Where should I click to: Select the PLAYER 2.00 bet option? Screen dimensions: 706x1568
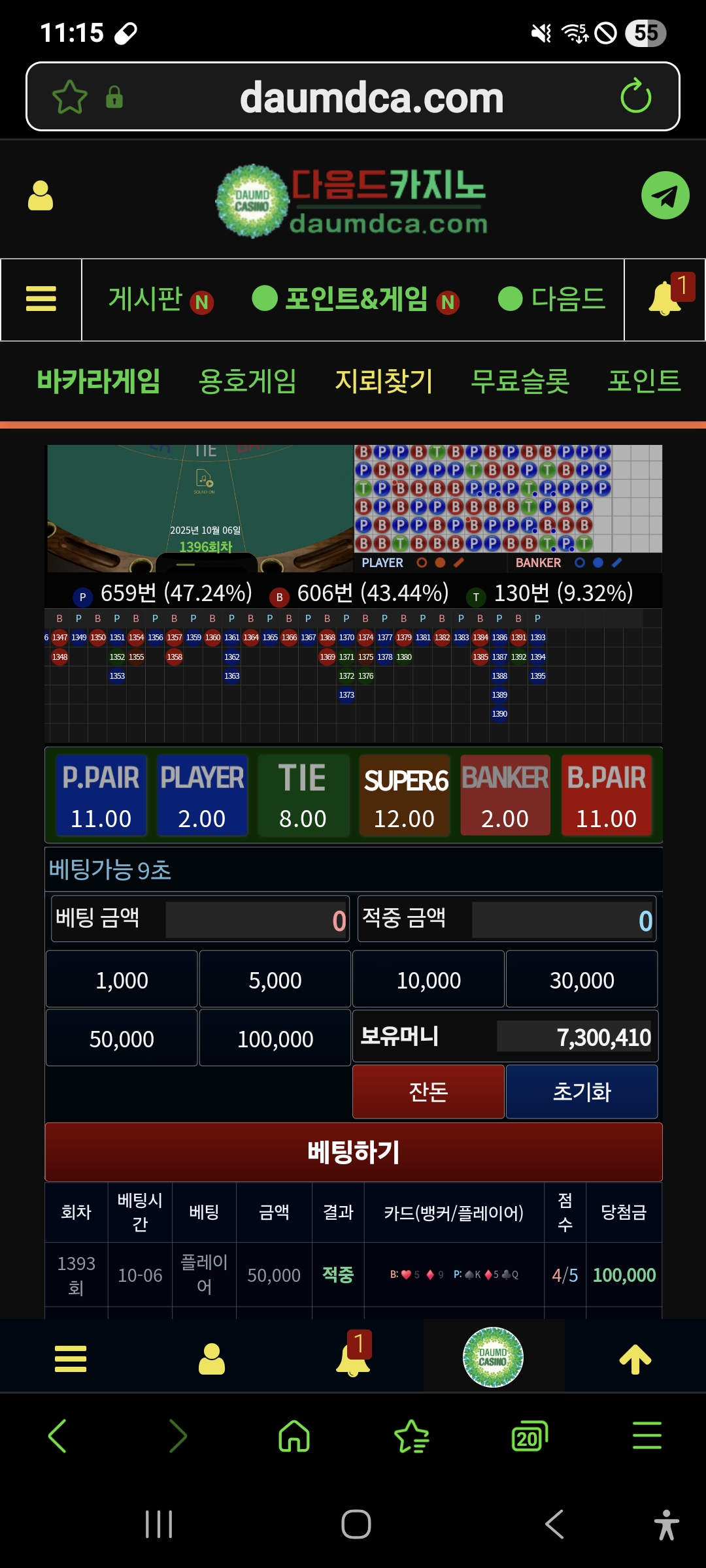coord(202,795)
